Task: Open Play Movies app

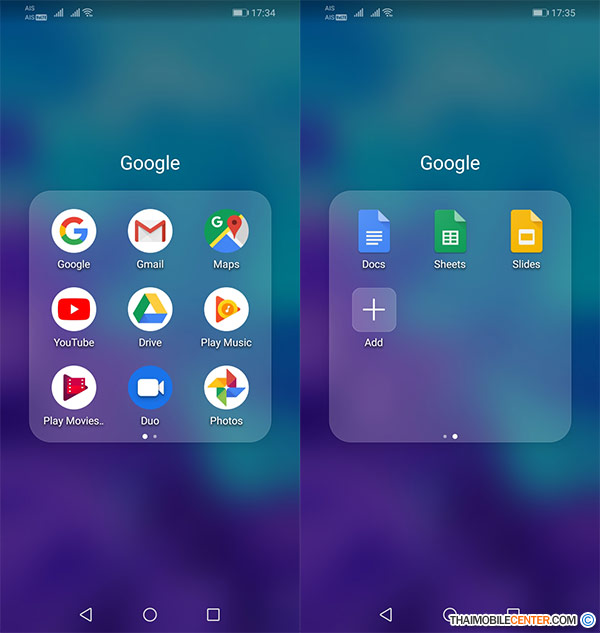Action: (x=74, y=387)
